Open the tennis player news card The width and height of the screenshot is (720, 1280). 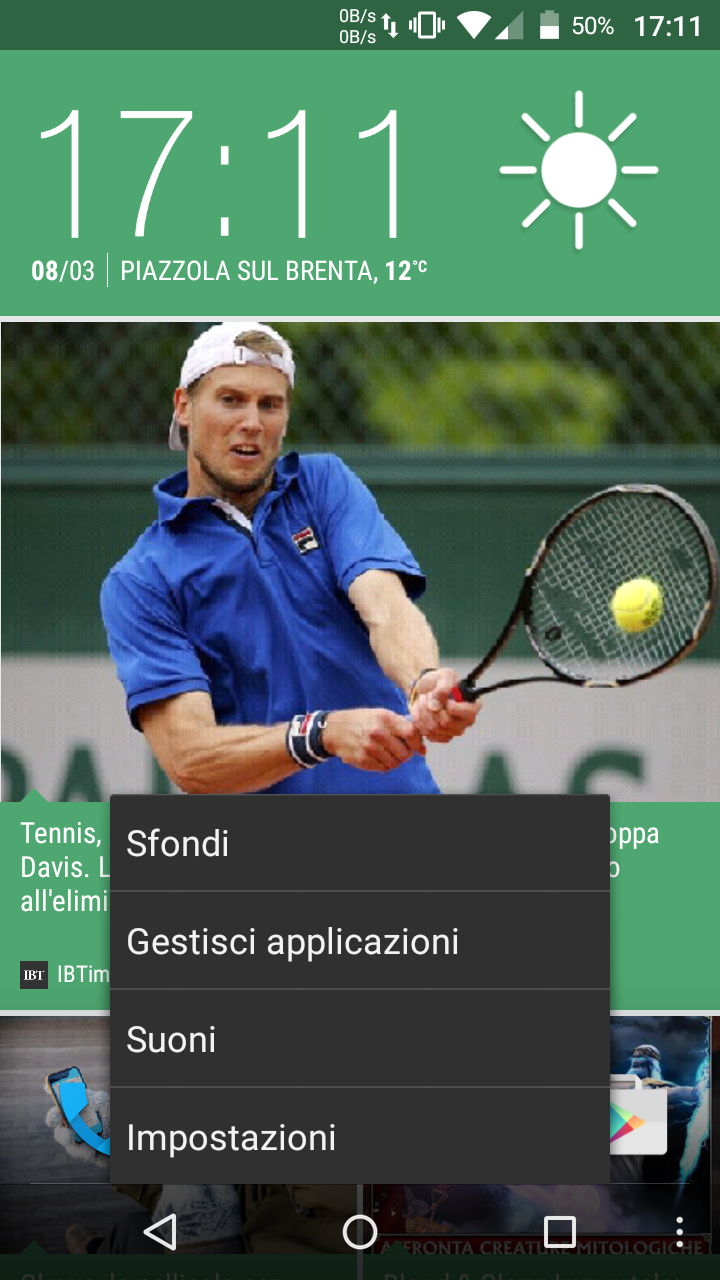pyautogui.click(x=359, y=550)
